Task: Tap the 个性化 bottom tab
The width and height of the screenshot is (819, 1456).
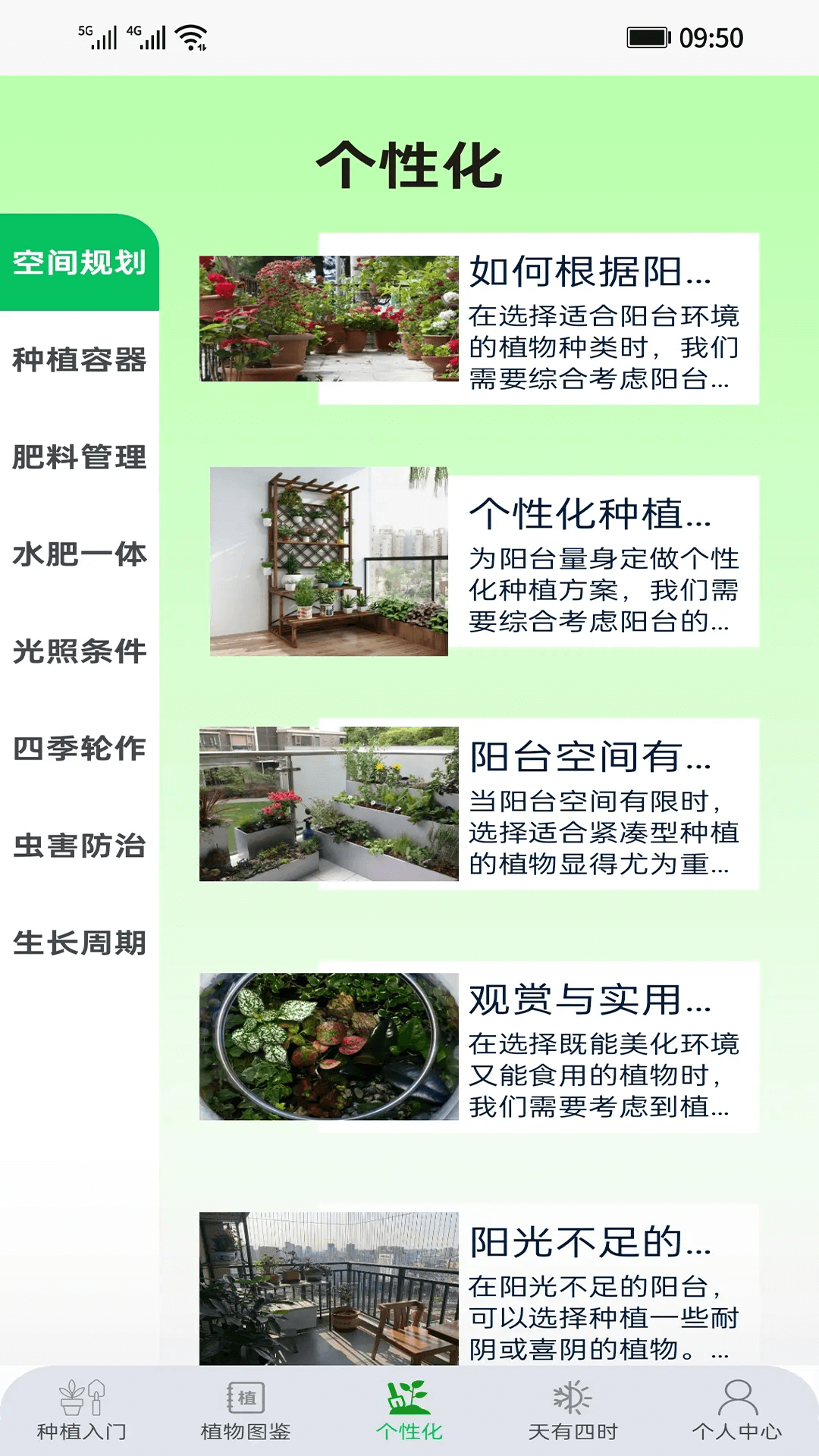Action: [x=409, y=1410]
